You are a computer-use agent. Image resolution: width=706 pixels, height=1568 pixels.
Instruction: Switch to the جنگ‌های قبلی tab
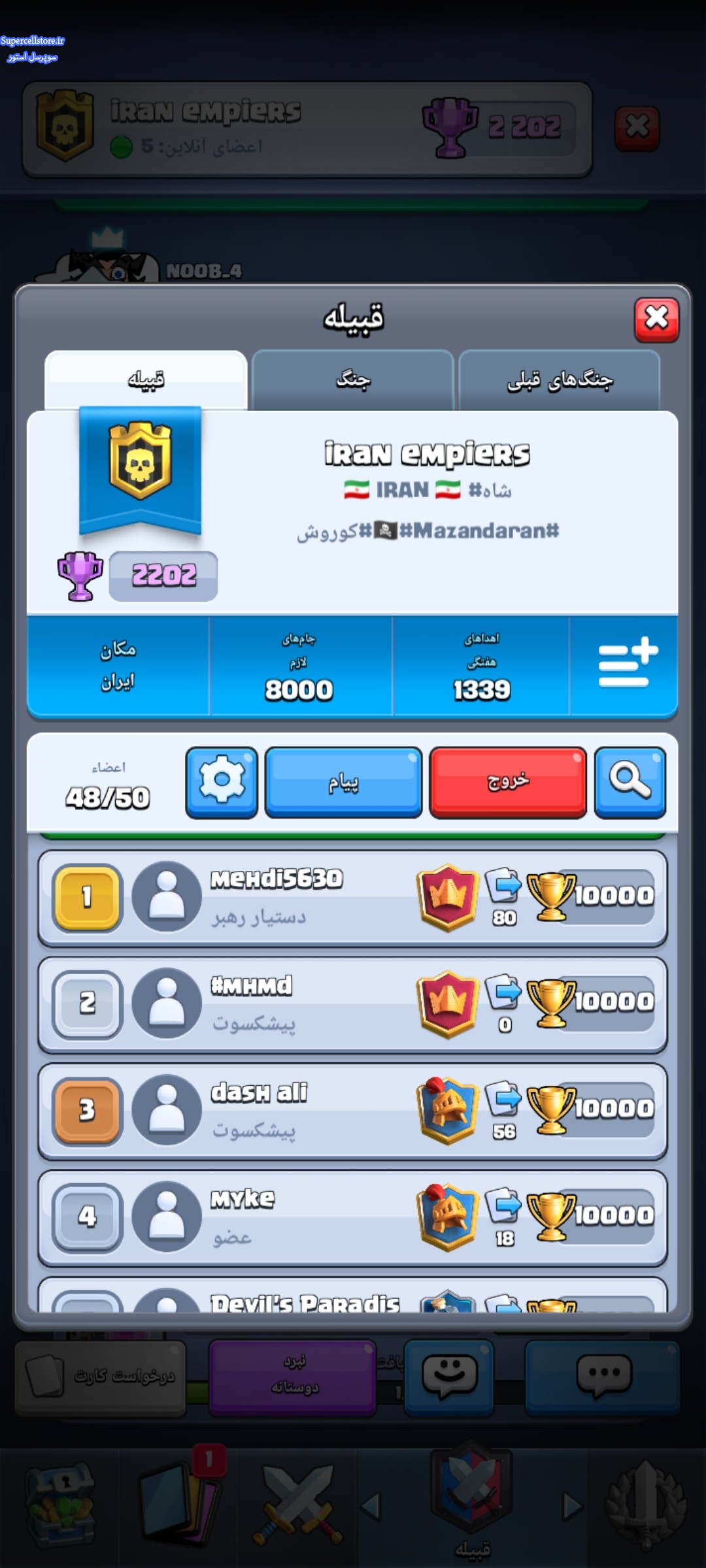560,380
